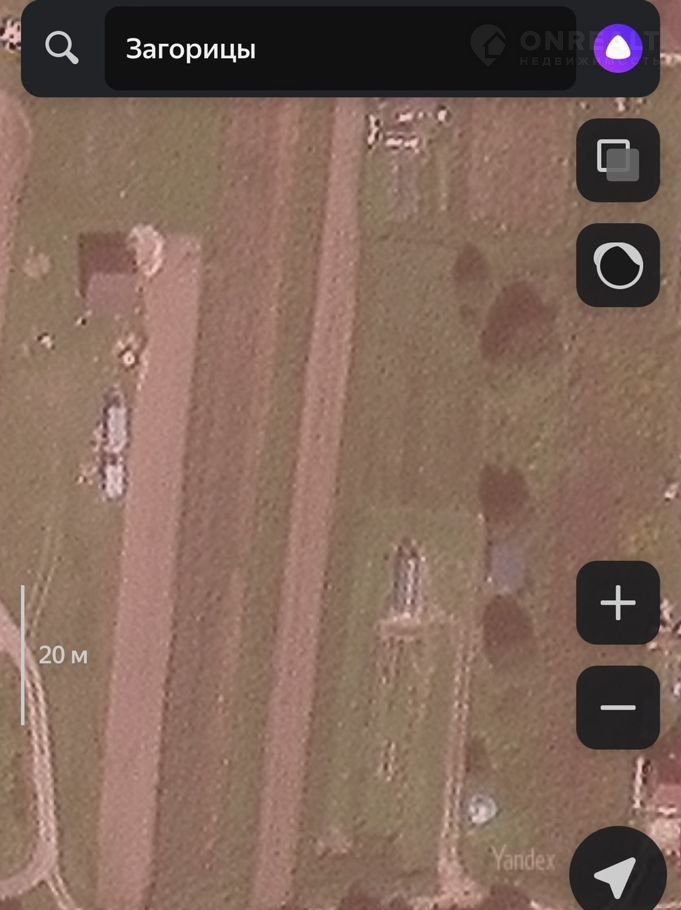Tap the magnifier search icon
The image size is (681, 910).
coord(62,48)
